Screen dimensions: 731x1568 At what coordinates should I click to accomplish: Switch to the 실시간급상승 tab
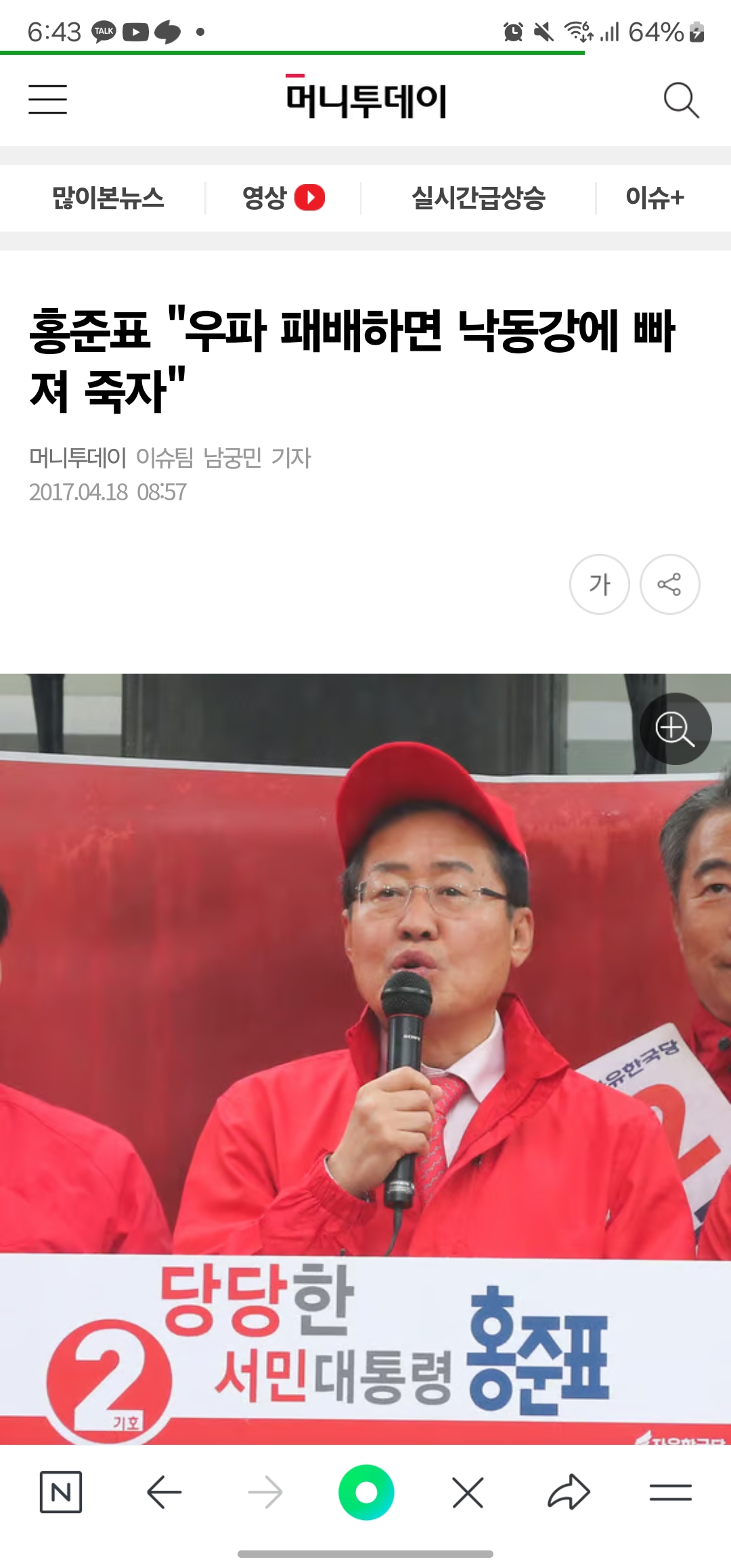point(478,198)
